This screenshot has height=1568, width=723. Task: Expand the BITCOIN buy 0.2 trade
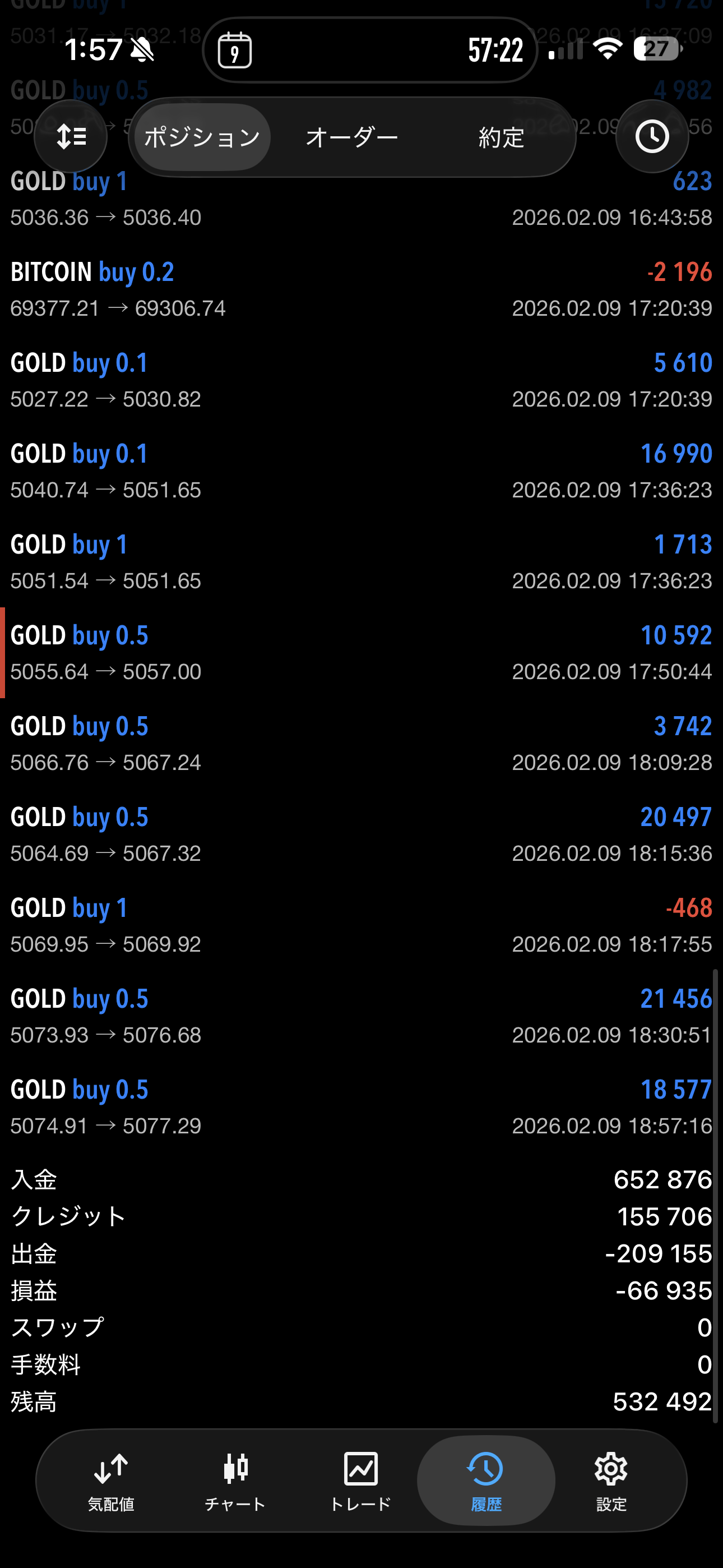361,289
